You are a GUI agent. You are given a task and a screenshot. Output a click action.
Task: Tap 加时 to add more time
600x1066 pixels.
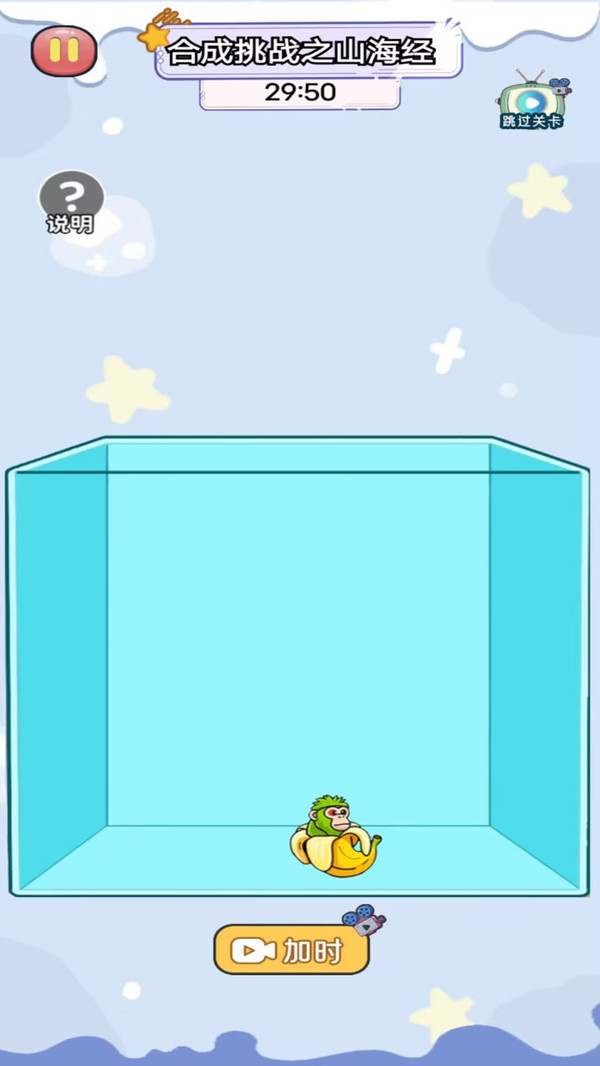[x=292, y=949]
